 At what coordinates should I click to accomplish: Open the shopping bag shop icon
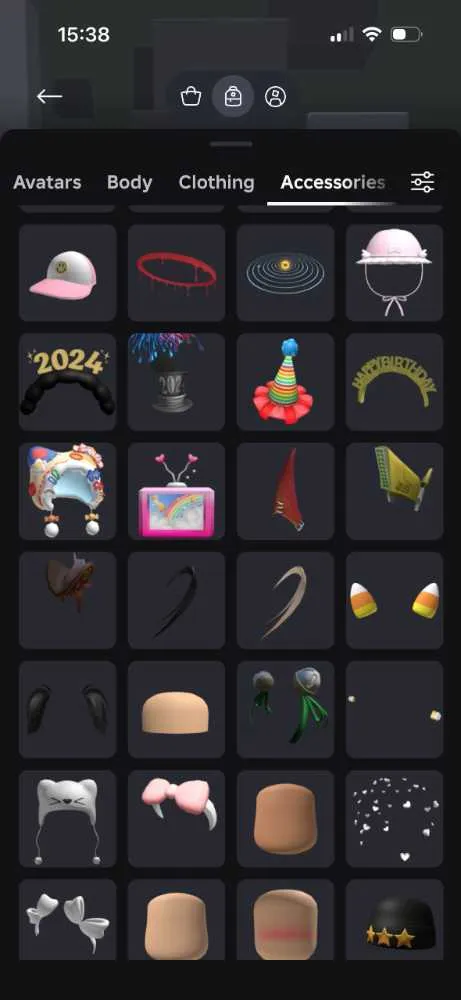pos(191,97)
